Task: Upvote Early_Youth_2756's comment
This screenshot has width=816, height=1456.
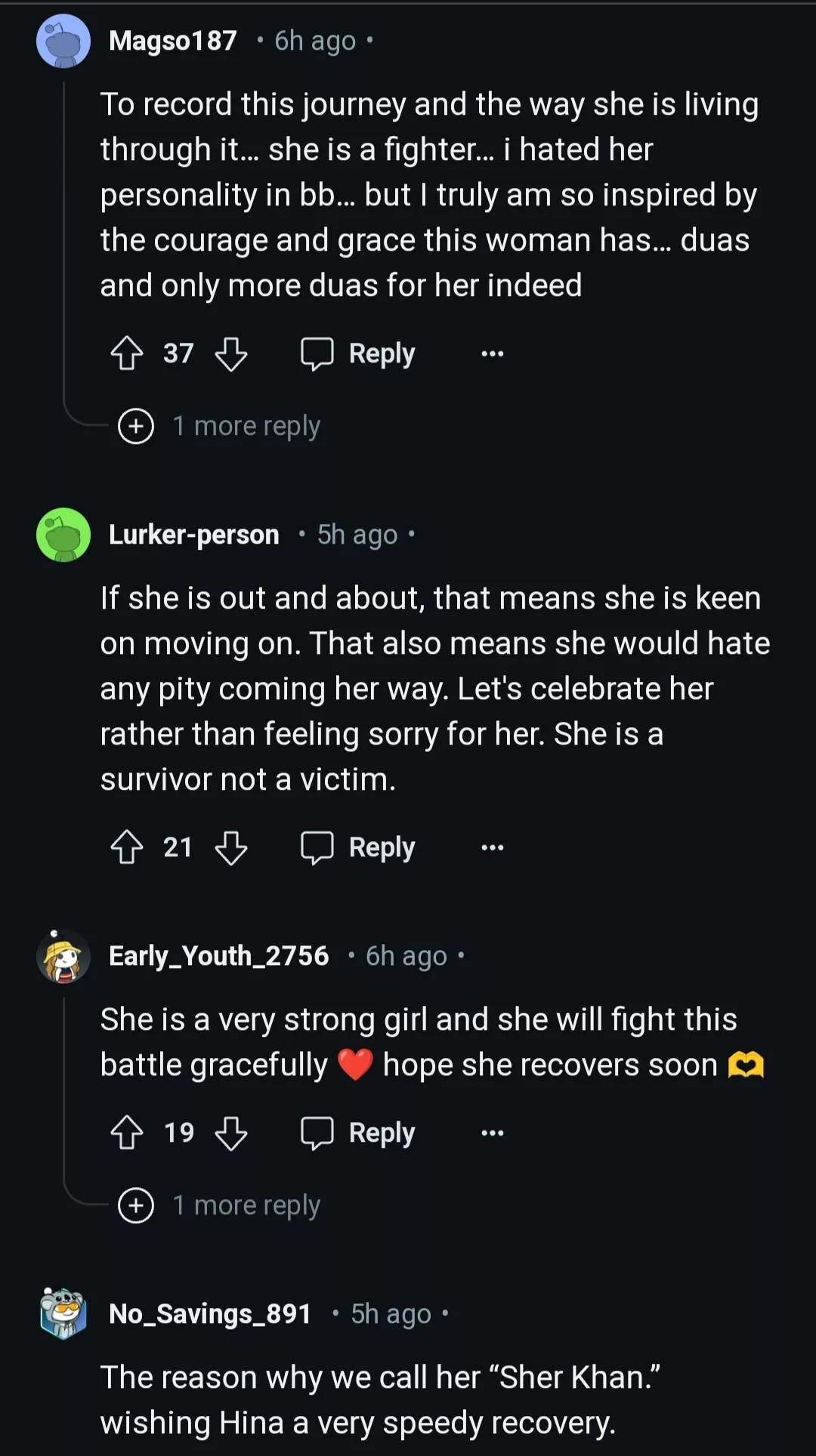Action: point(127,1133)
